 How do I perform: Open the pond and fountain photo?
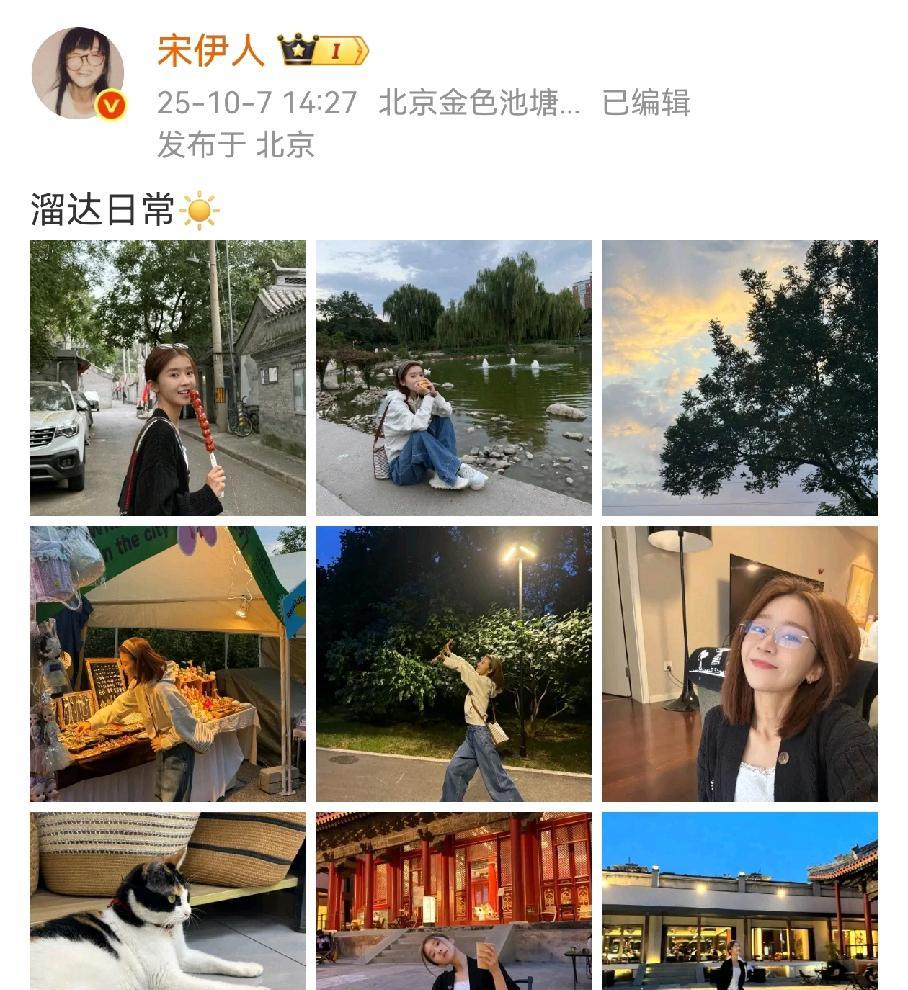[454, 378]
